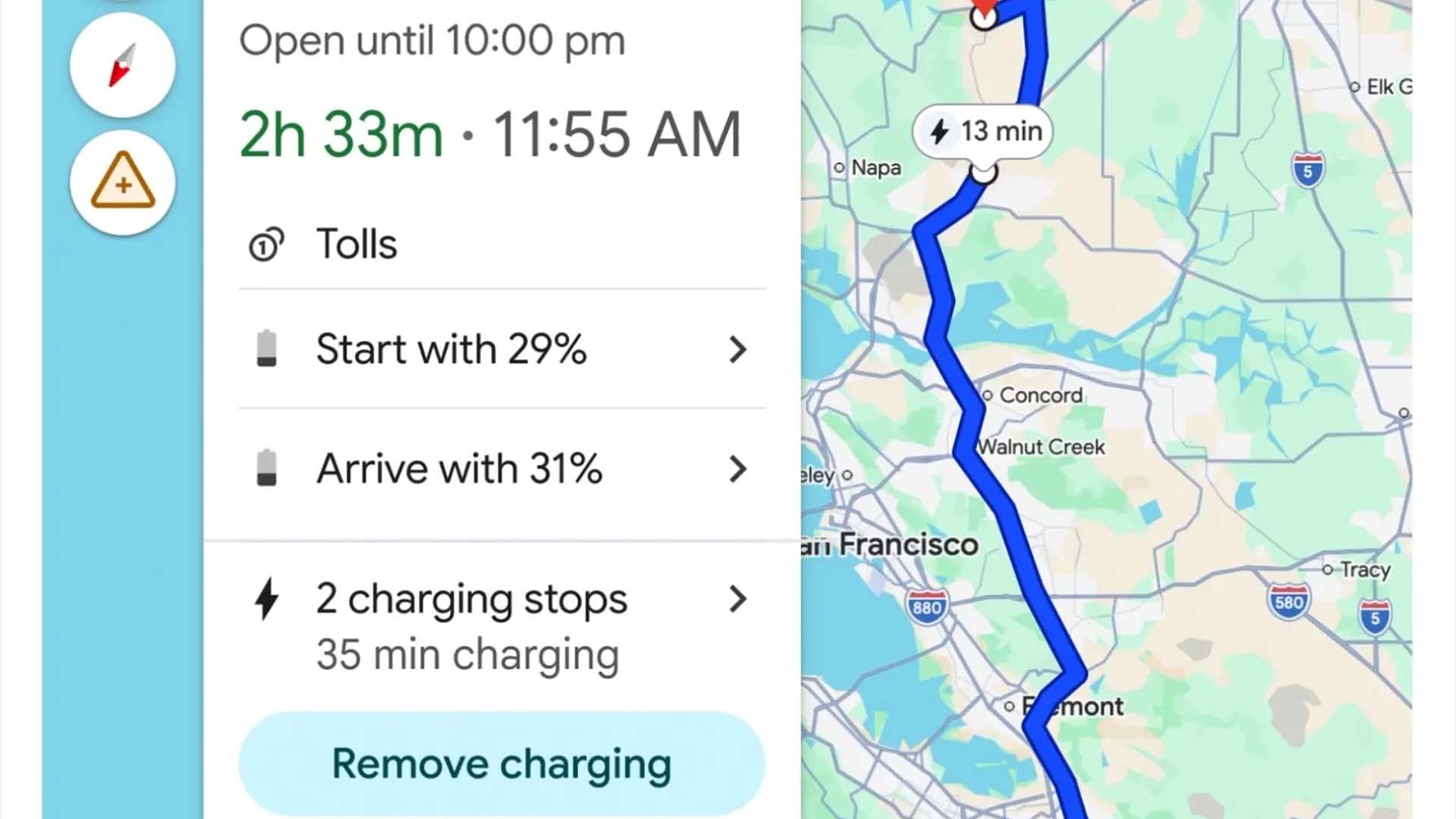
Task: Tap the Remove charging button
Action: click(x=501, y=764)
